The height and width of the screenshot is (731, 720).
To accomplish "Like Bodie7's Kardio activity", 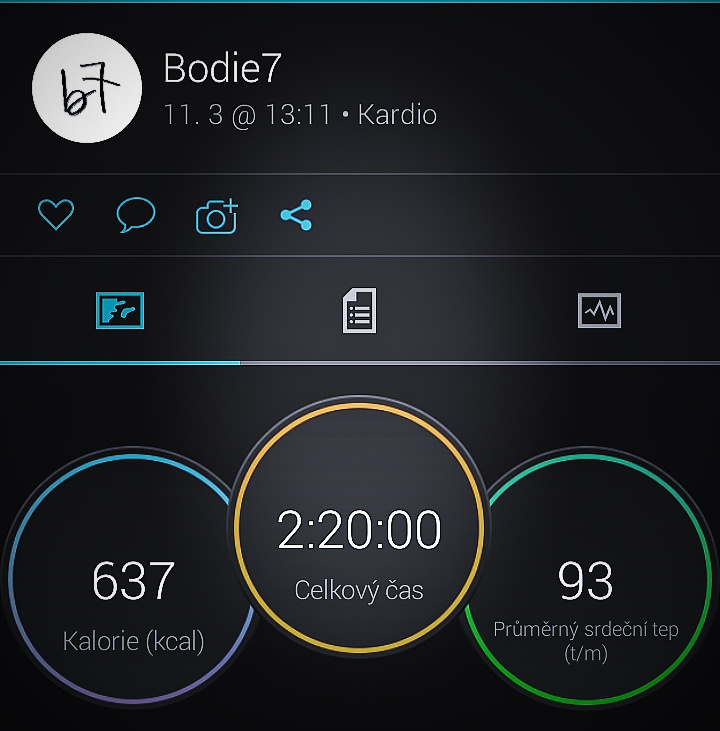I will point(56,214).
